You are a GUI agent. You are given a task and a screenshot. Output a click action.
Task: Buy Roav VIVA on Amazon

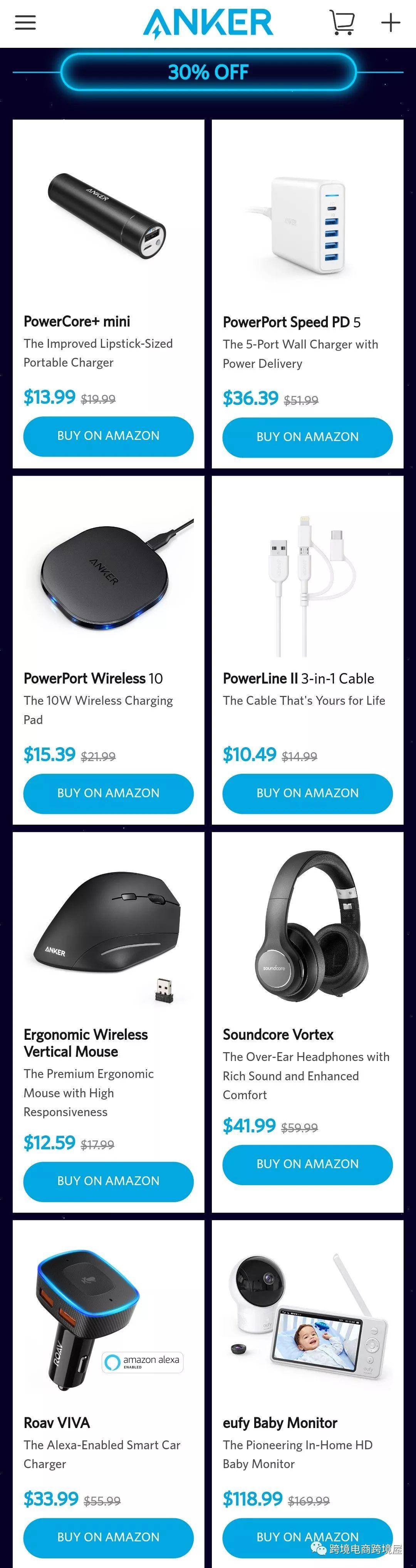(108, 1537)
